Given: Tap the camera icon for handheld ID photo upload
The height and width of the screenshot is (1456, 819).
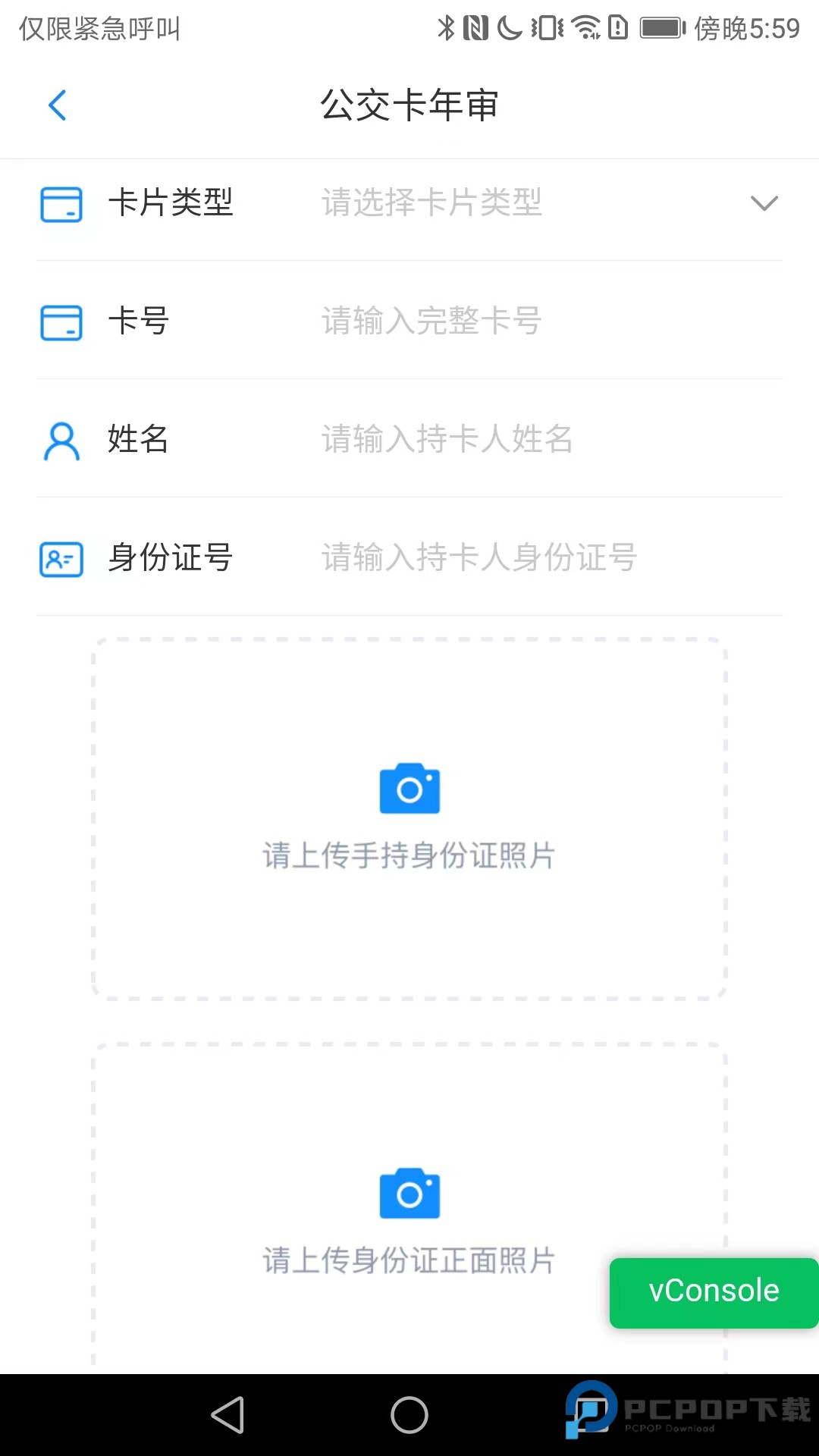Looking at the screenshot, I should coord(409,787).
